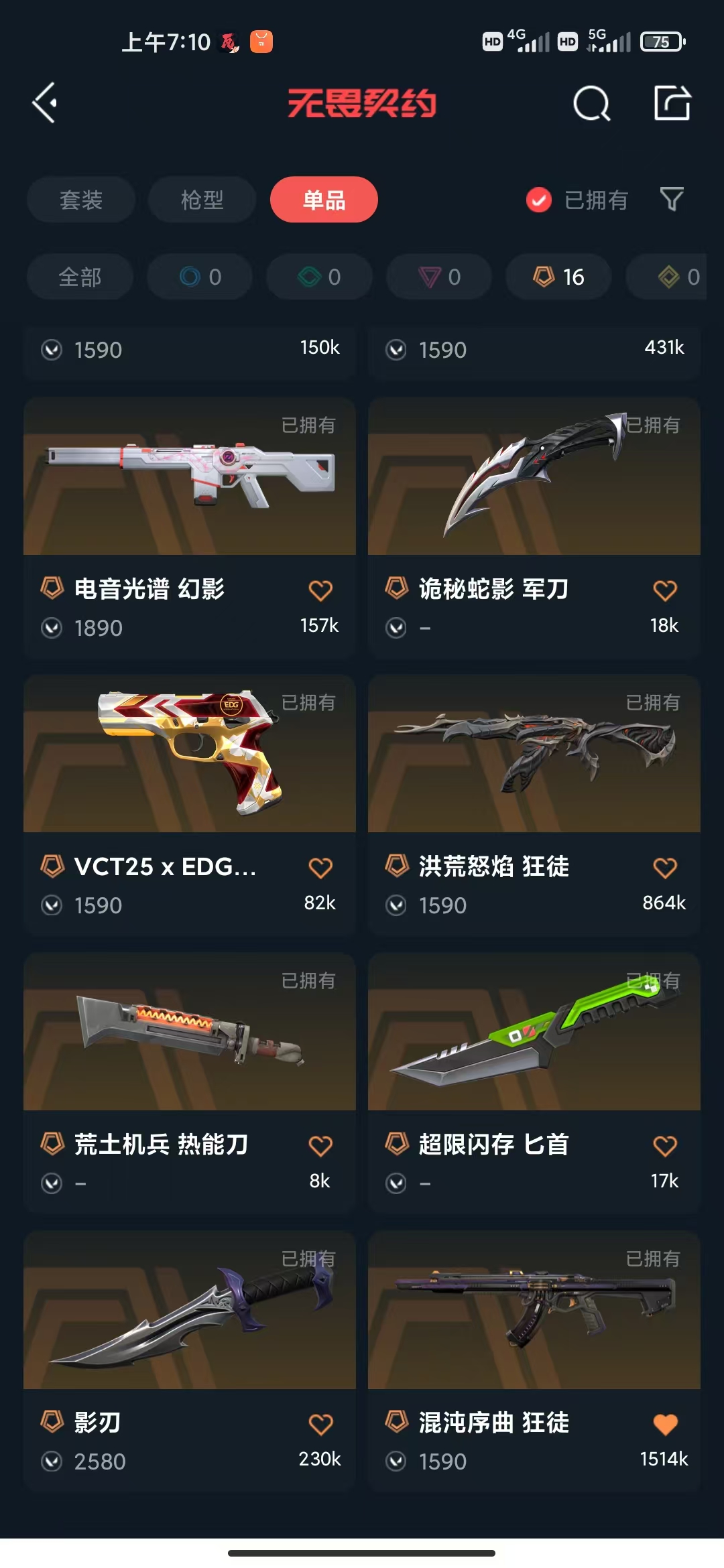The width and height of the screenshot is (724, 1568).
Task: Open the 荒土机兵 热能刀 card
Action: pos(190,1082)
